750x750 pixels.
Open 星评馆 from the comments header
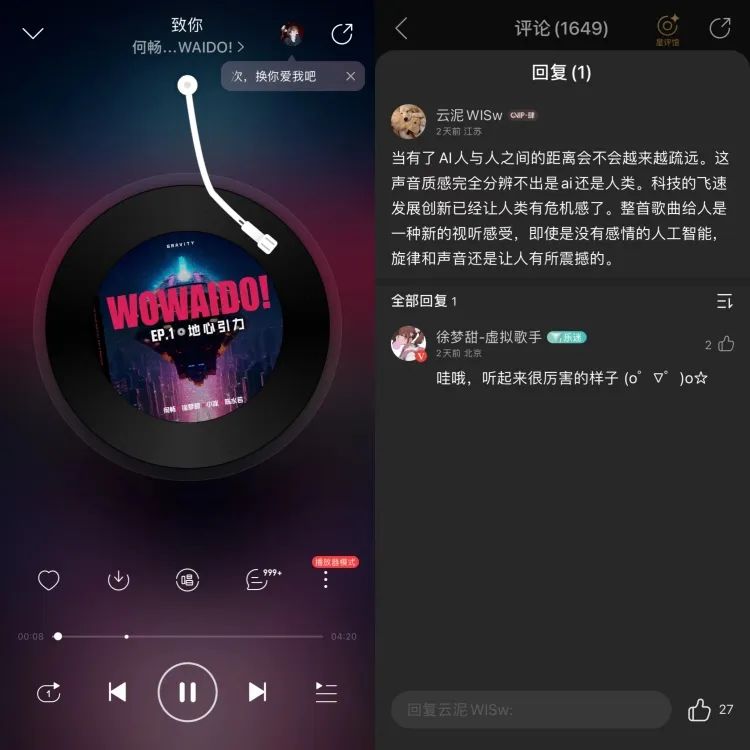point(667,30)
